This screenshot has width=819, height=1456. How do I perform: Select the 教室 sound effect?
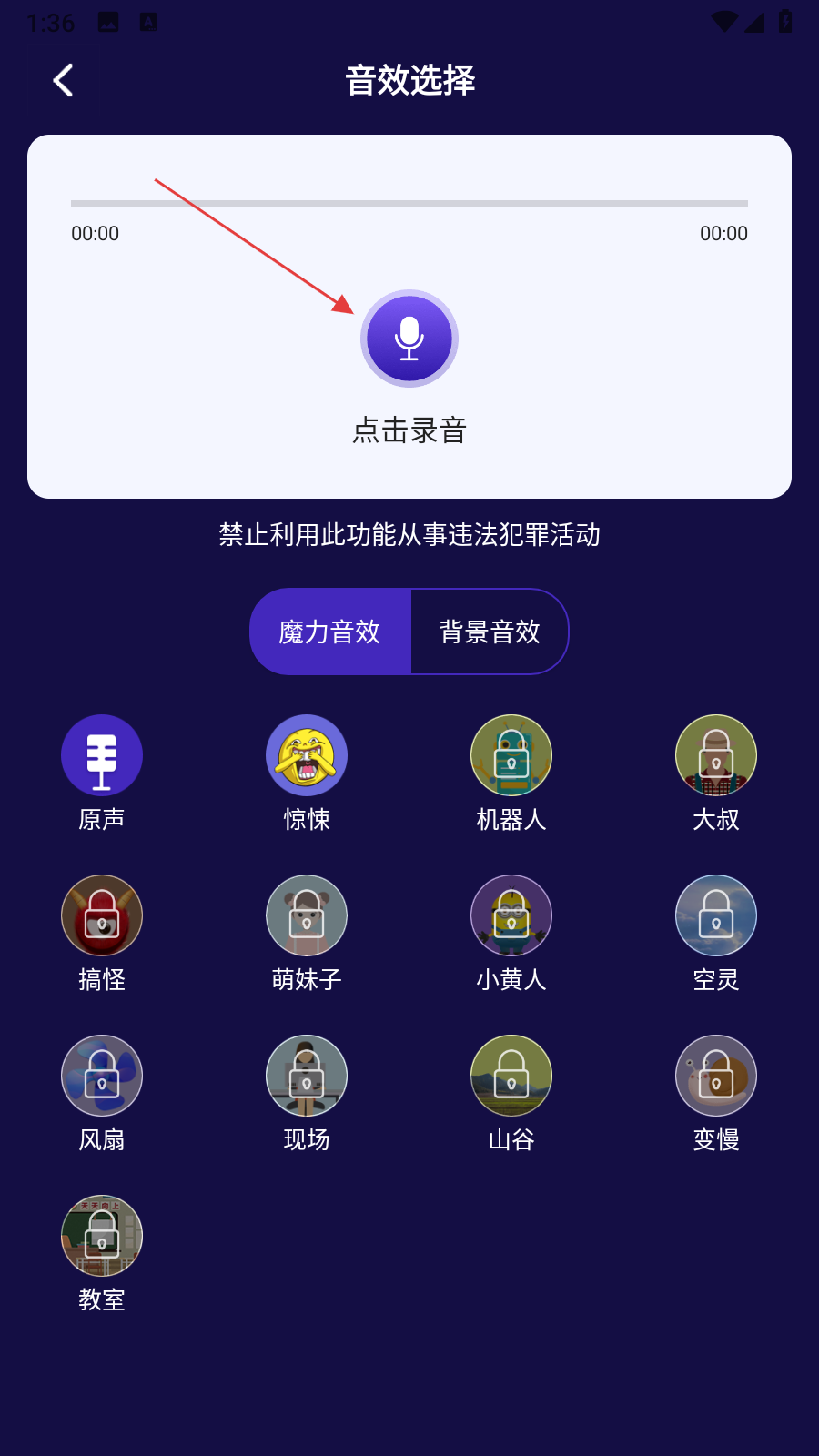[x=102, y=1236]
